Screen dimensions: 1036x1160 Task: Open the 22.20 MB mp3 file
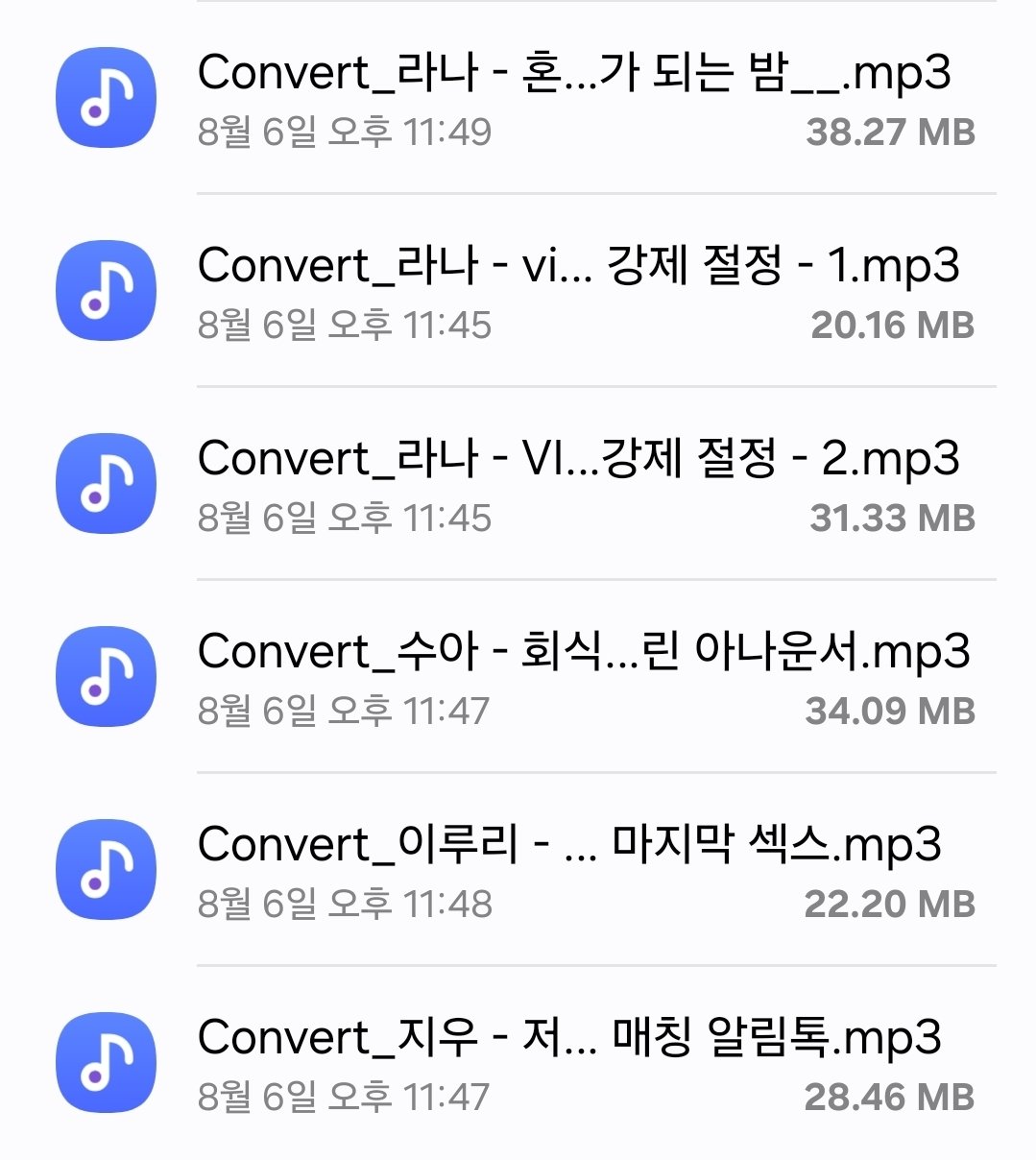(566, 847)
